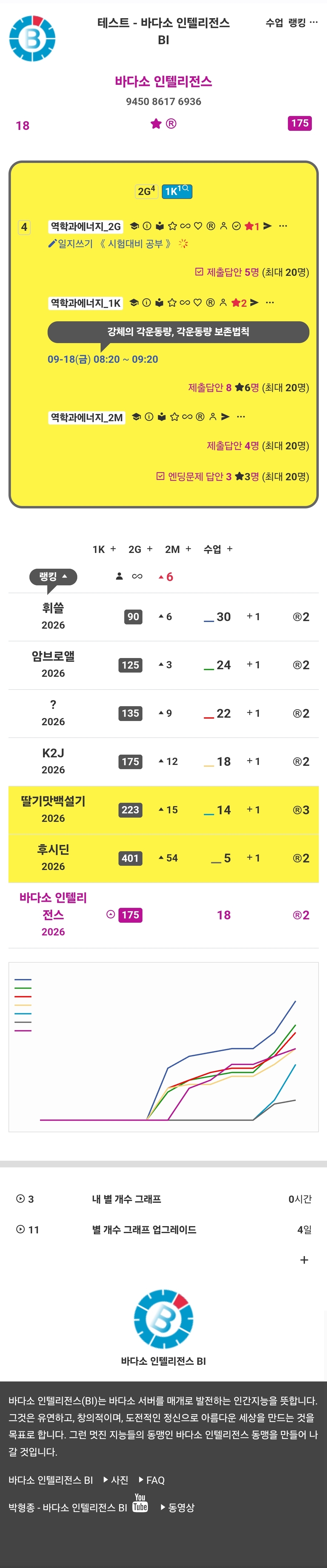Add the 1K ranking filter
Image resolution: width=327 pixels, height=1568 pixels.
tap(104, 549)
